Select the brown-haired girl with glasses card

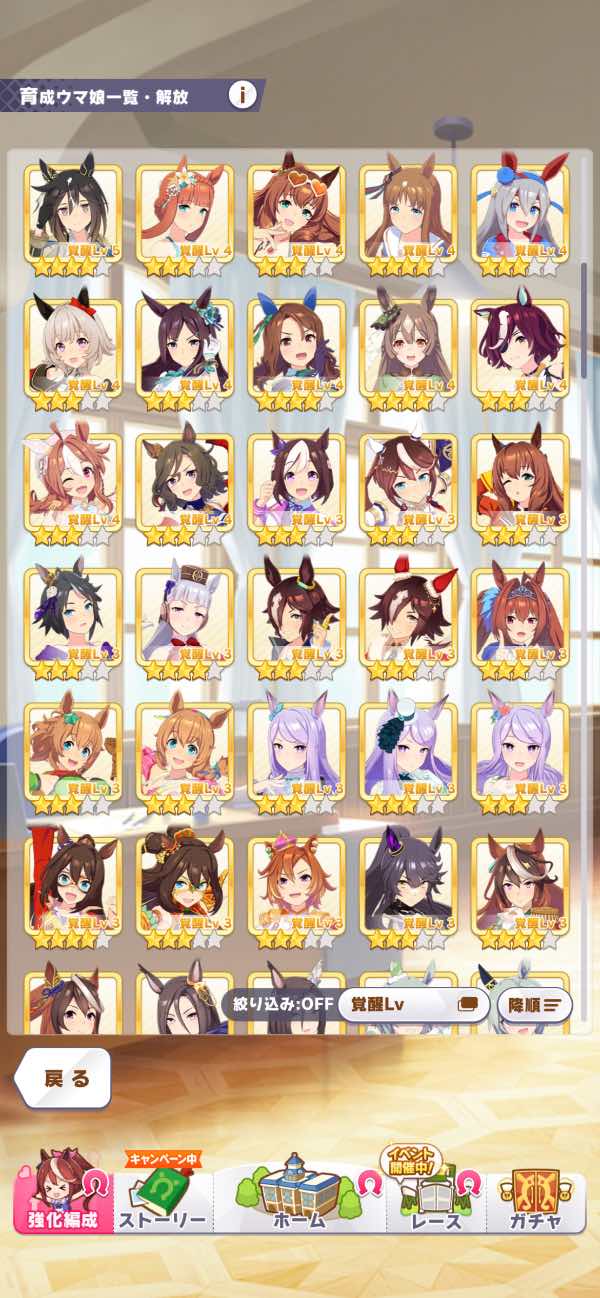(x=73, y=894)
